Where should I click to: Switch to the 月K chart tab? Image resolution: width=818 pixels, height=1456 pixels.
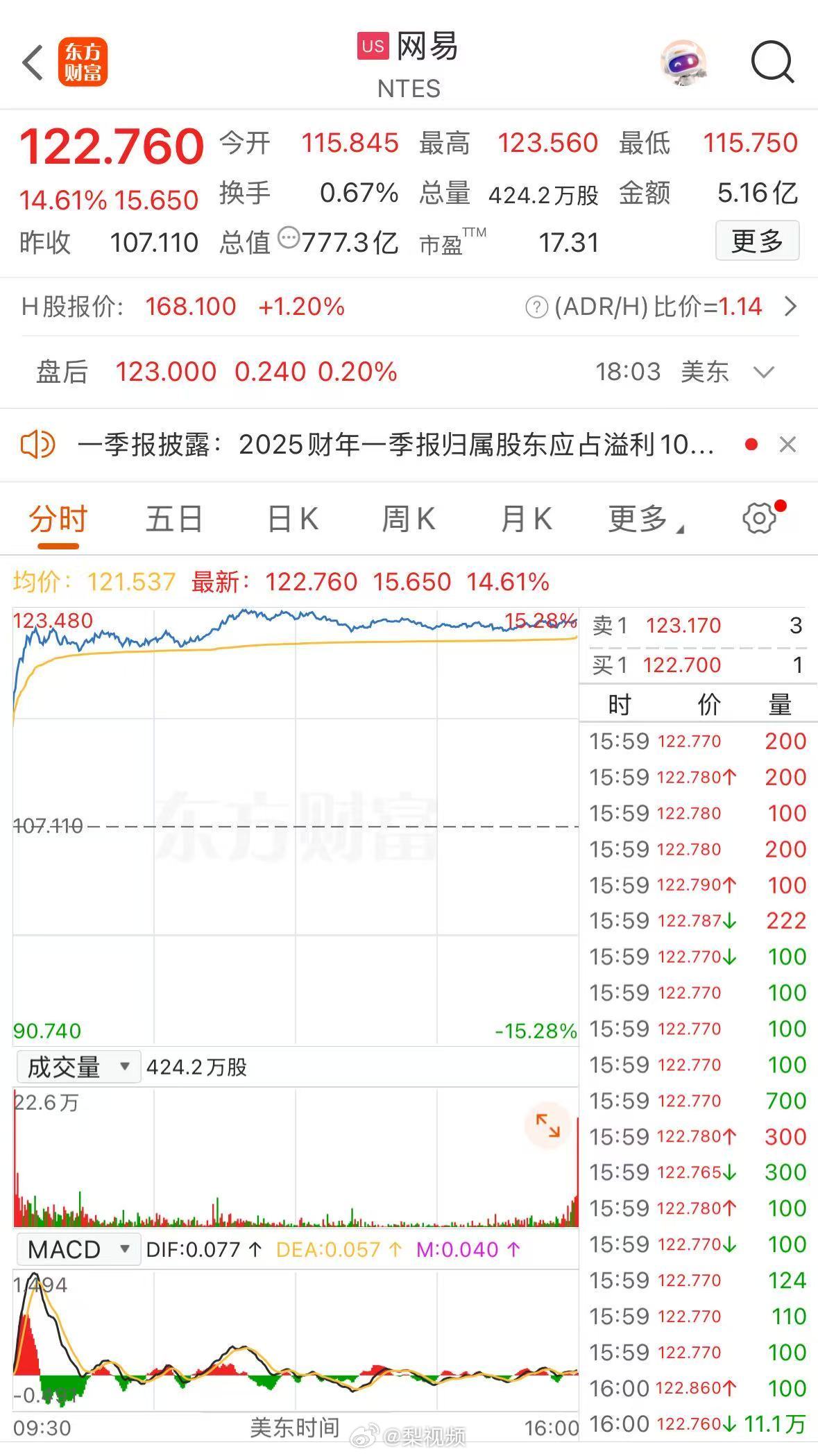(x=526, y=520)
